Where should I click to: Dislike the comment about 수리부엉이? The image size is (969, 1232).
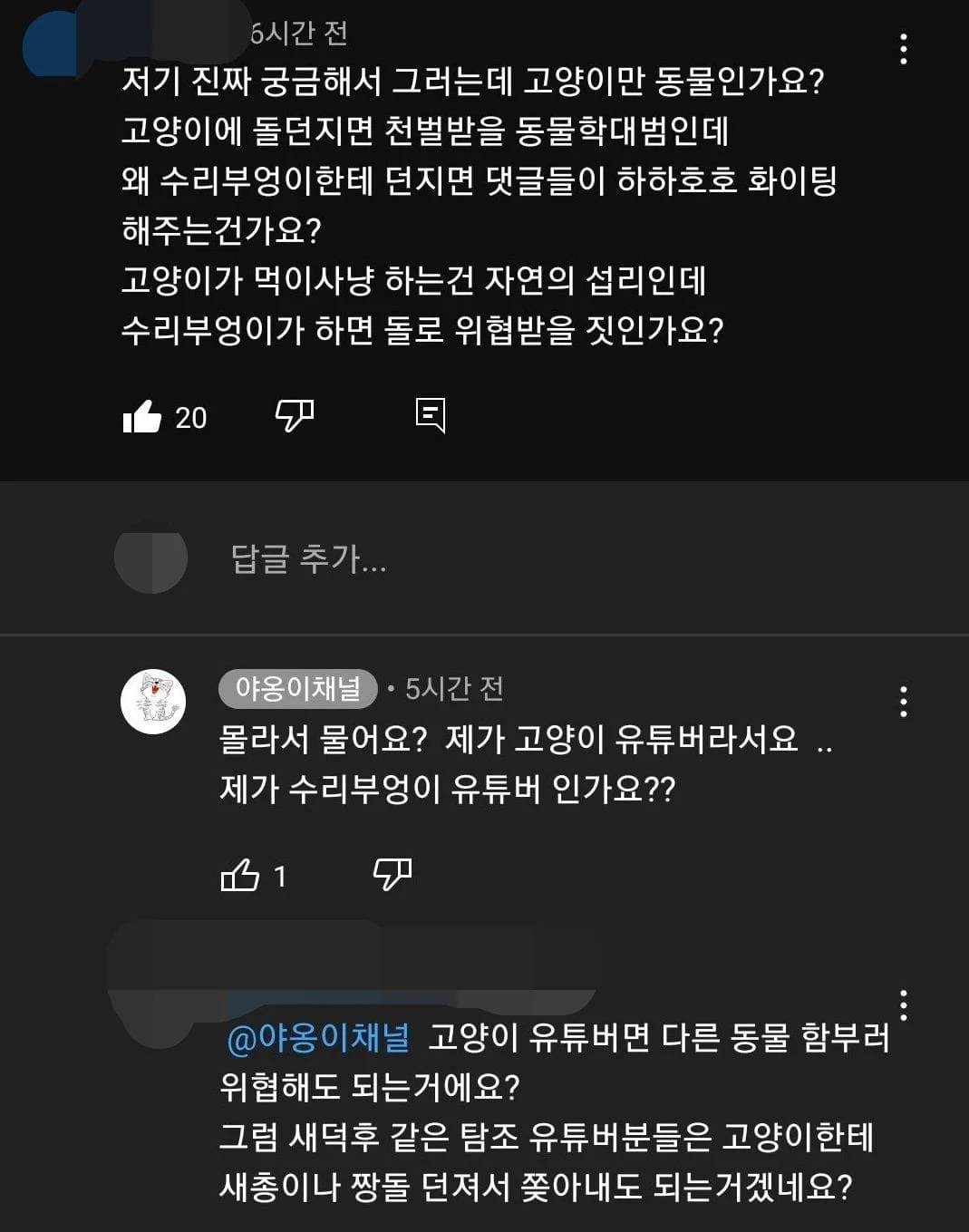click(x=295, y=416)
